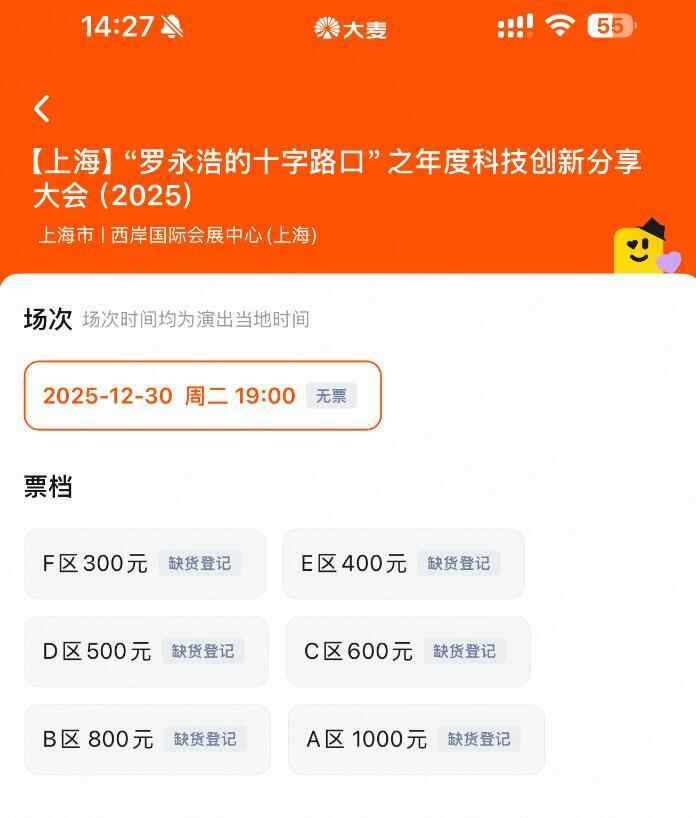Select the A区 1000元 ticket tier
Screen dimensions: 696x818
pos(416,740)
